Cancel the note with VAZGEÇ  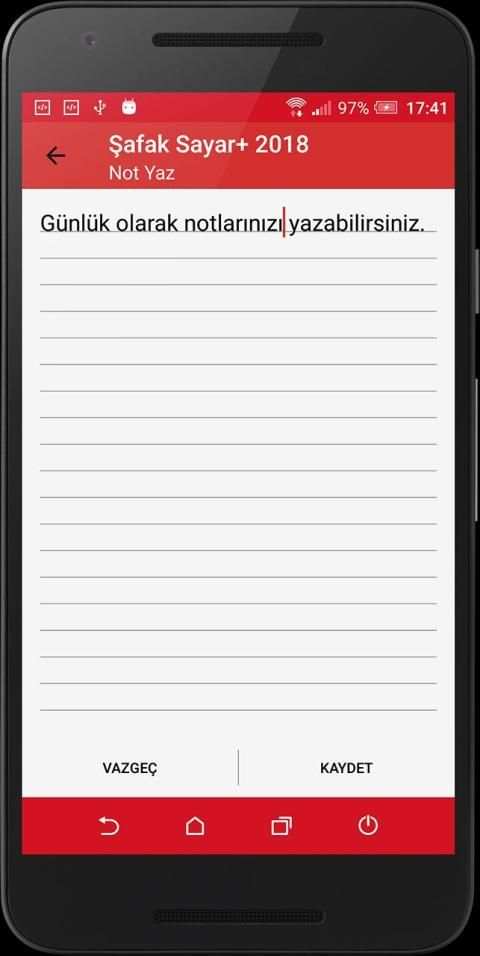[130, 768]
